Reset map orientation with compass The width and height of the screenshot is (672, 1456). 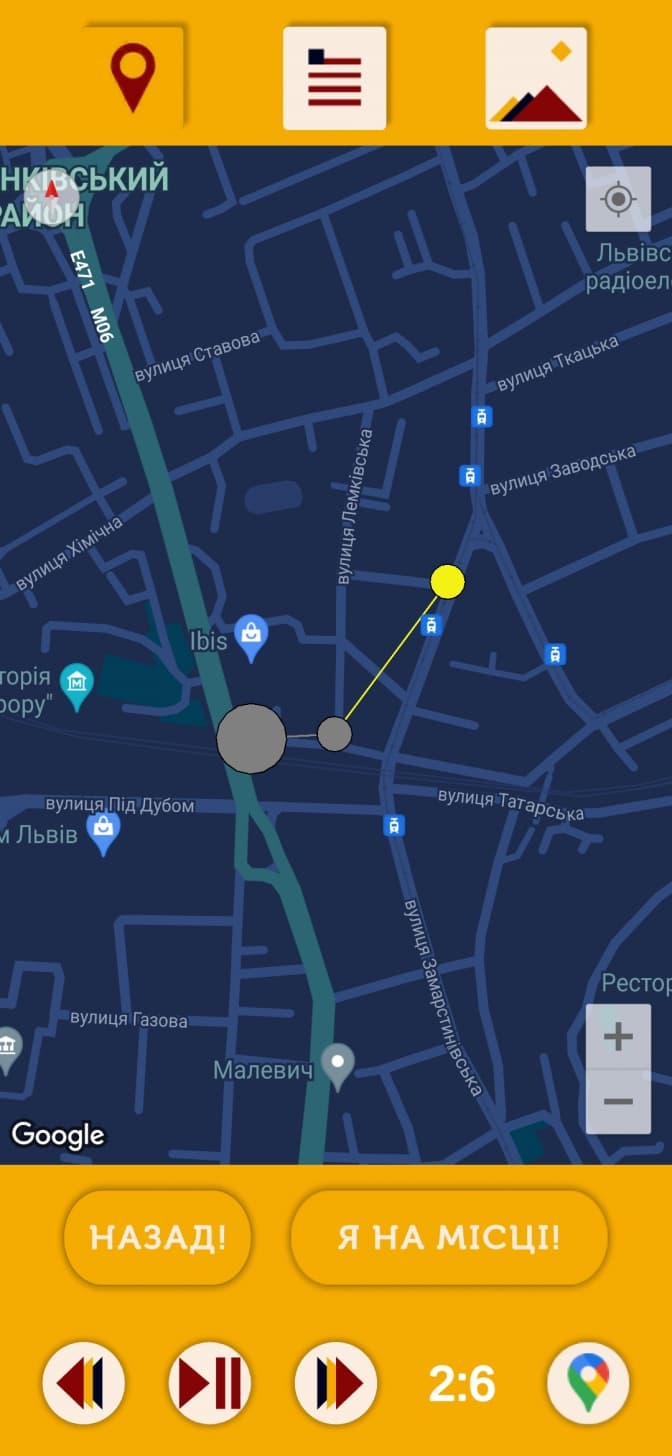[x=52, y=192]
